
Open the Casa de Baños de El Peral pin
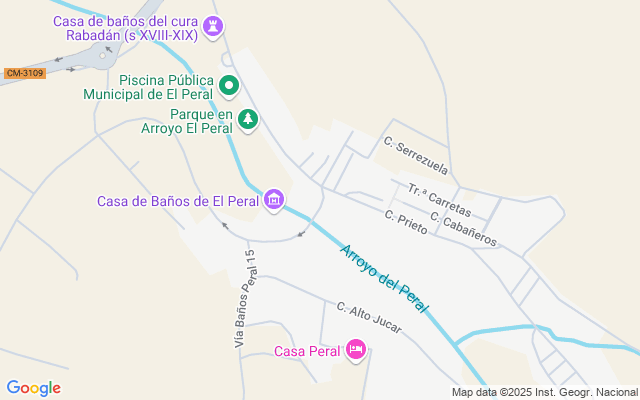(274, 199)
